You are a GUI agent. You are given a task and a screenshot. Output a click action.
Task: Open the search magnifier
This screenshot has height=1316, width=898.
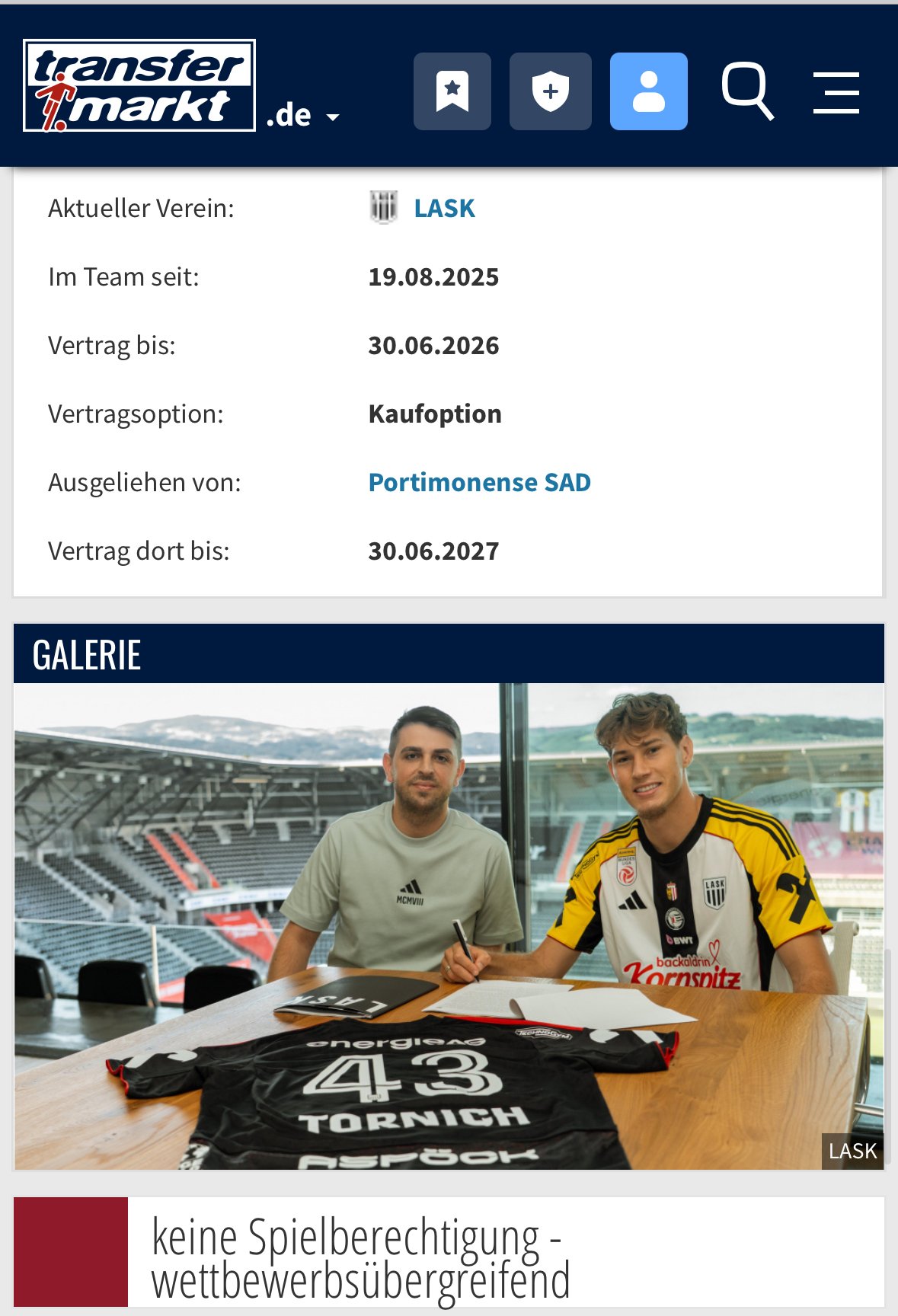click(x=748, y=91)
